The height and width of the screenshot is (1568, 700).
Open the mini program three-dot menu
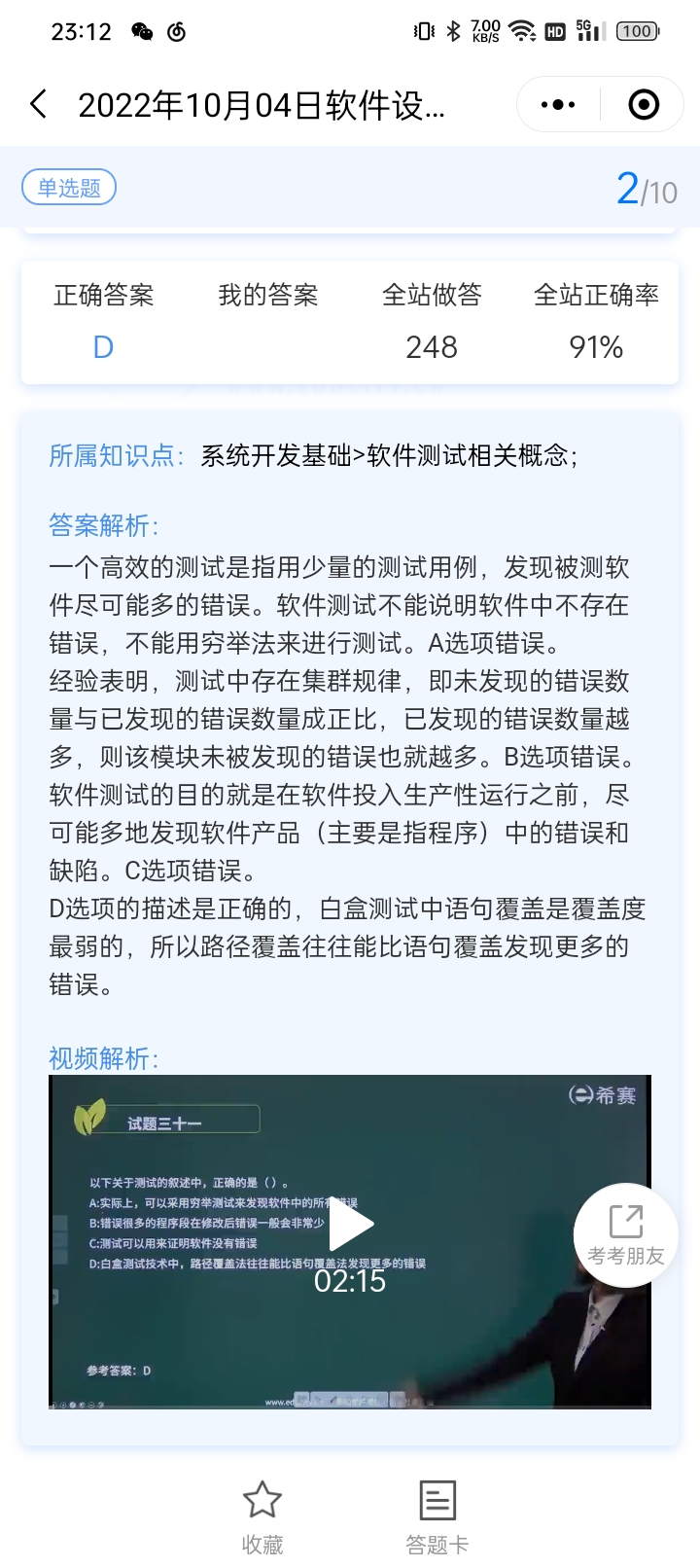[558, 104]
